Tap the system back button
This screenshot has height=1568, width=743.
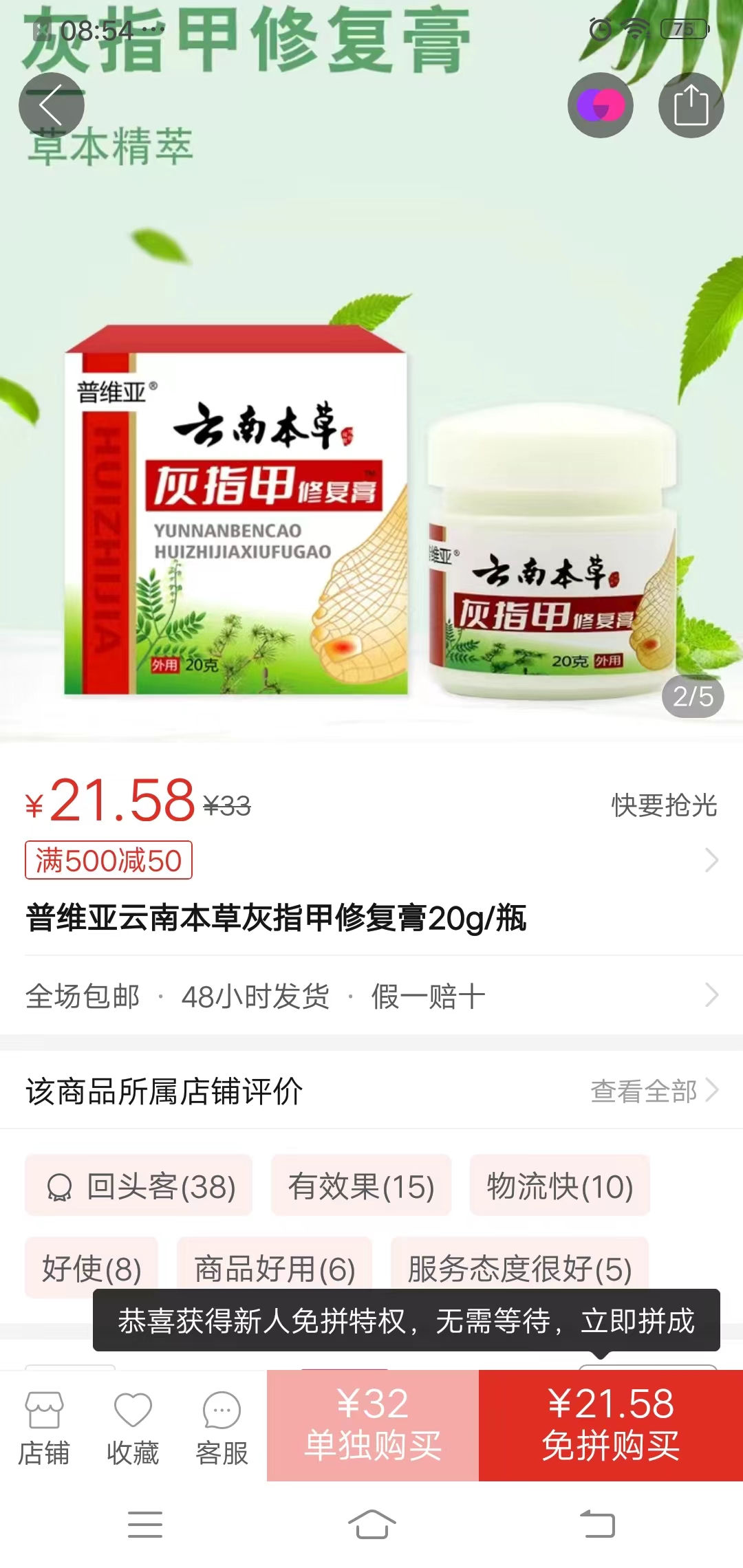pyautogui.click(x=597, y=1525)
